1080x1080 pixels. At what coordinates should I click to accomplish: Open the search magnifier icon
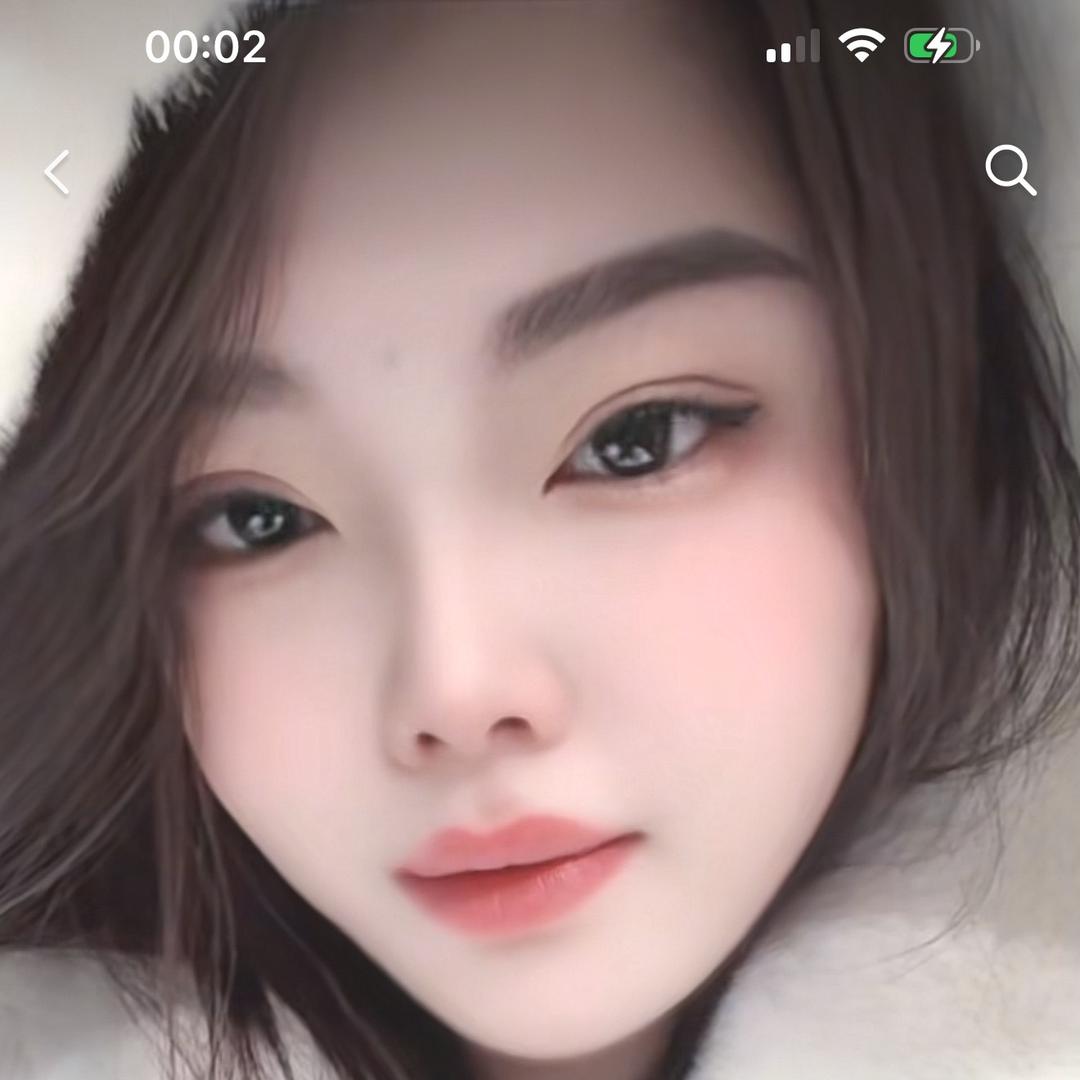tap(1010, 170)
